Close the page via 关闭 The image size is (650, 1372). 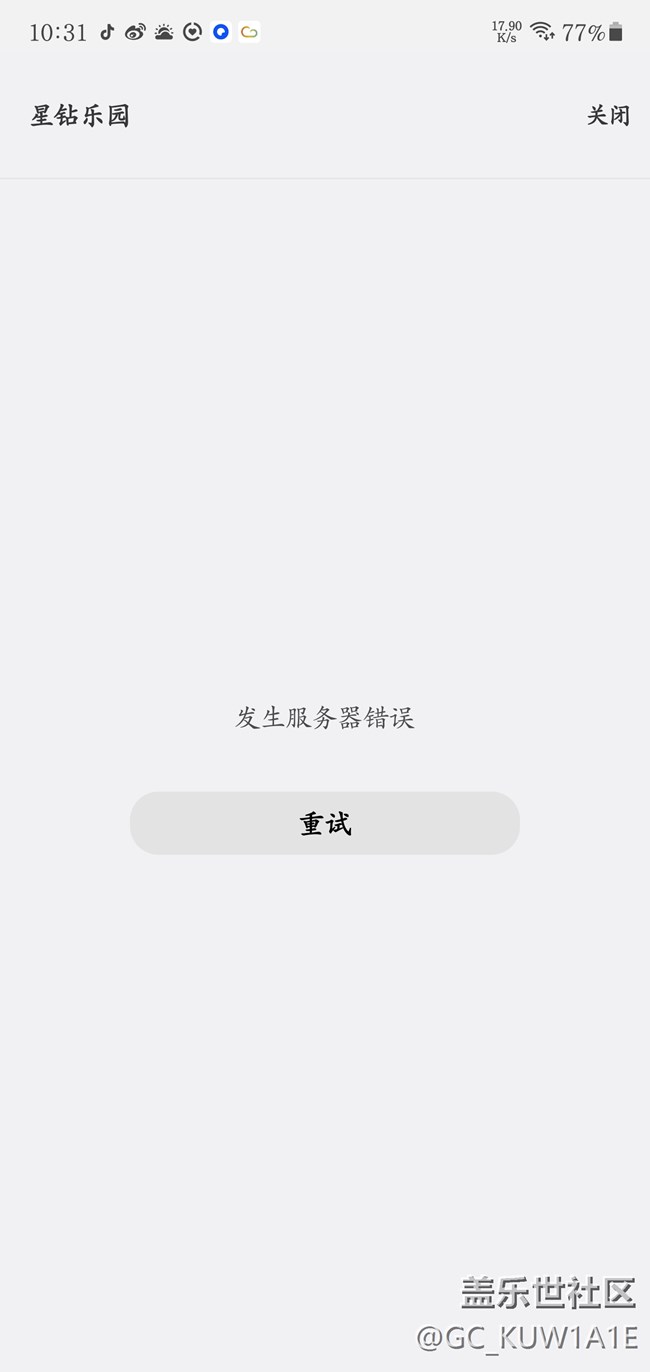click(x=608, y=116)
